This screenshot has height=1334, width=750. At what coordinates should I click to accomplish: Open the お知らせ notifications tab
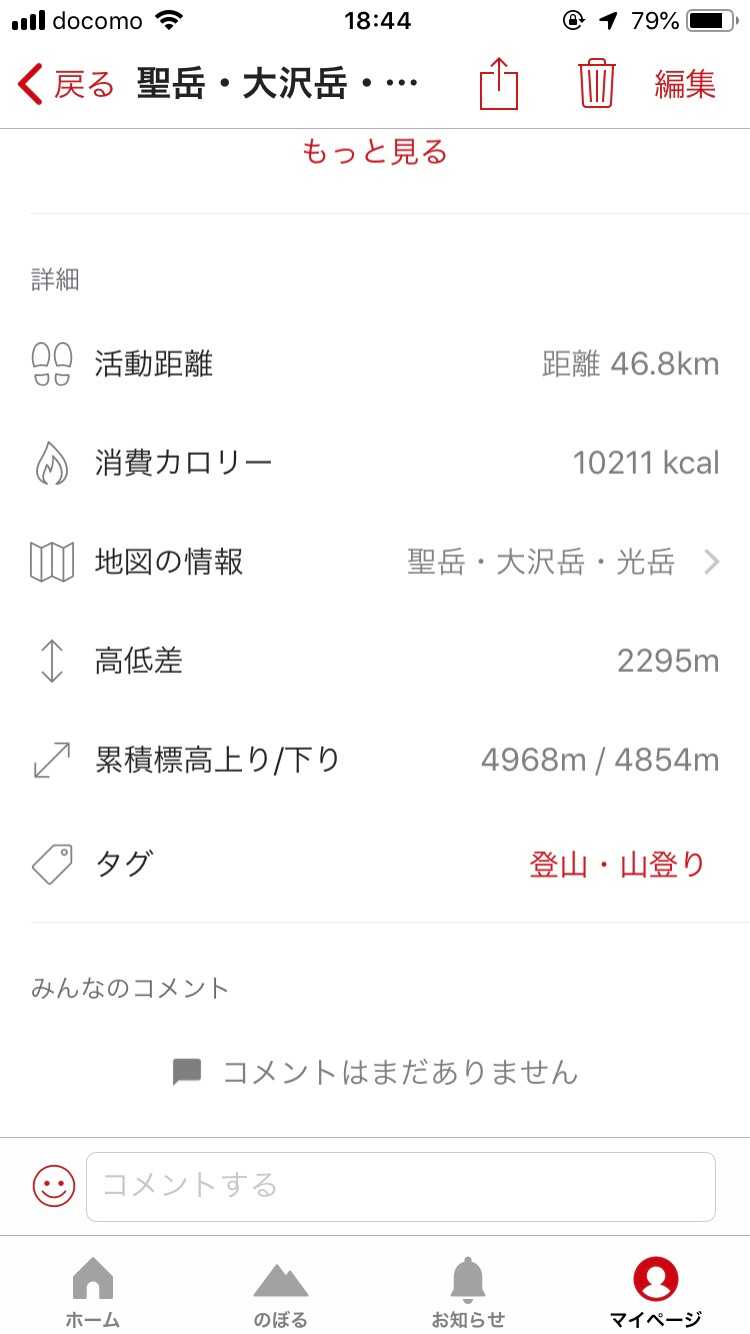[468, 1292]
